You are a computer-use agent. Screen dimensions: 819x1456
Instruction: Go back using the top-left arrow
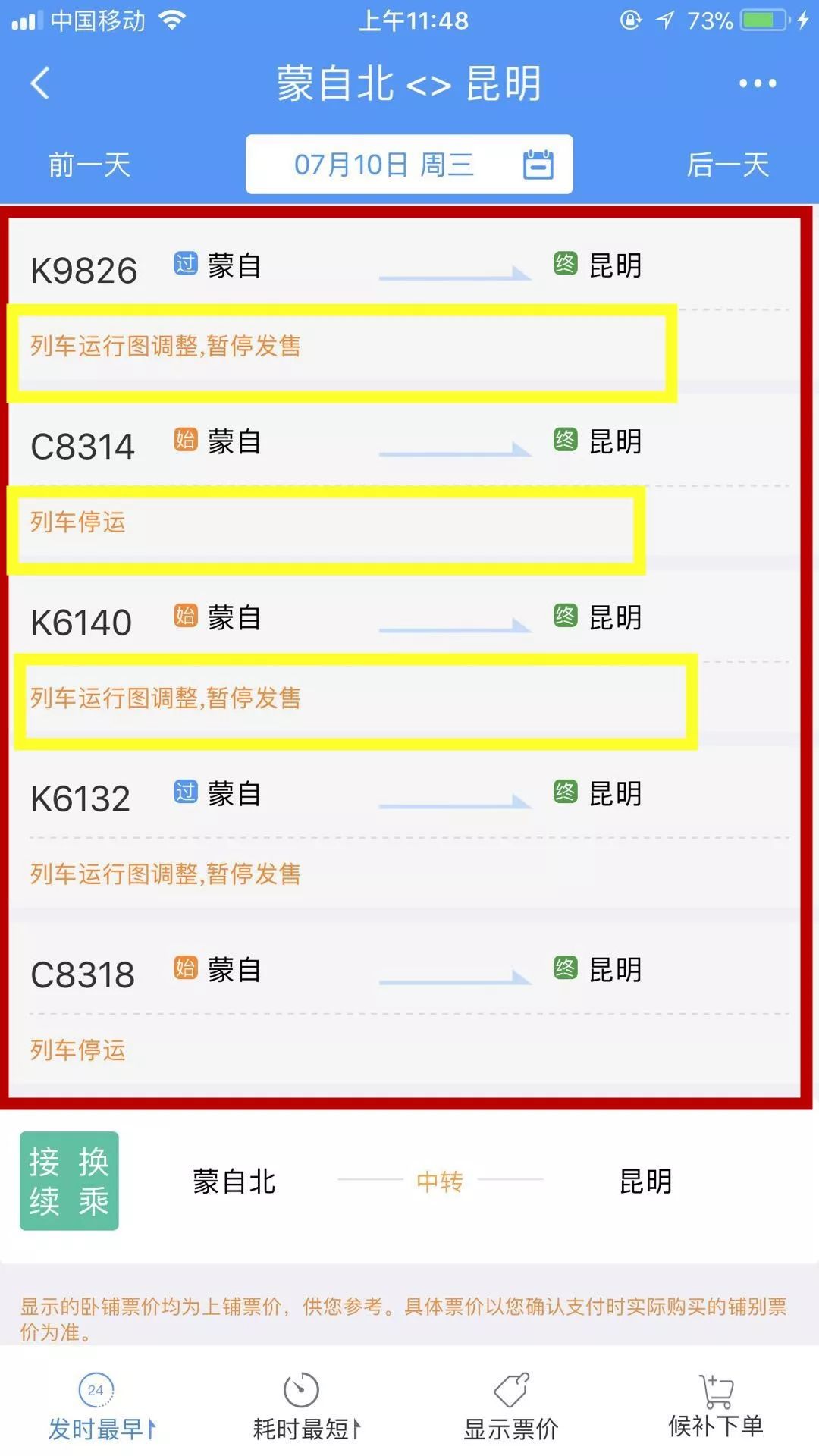[40, 83]
